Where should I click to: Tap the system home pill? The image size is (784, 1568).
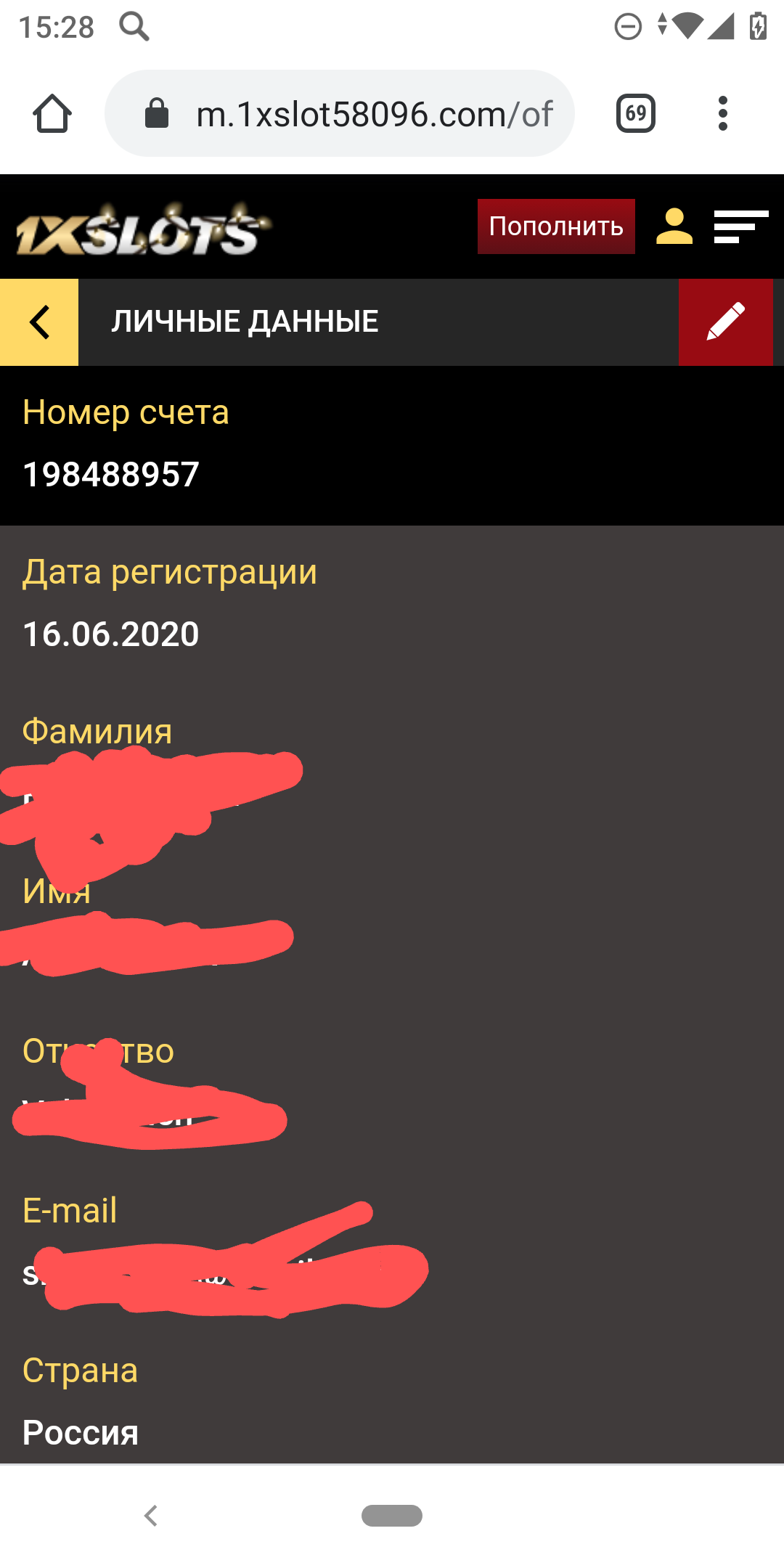tap(392, 1516)
